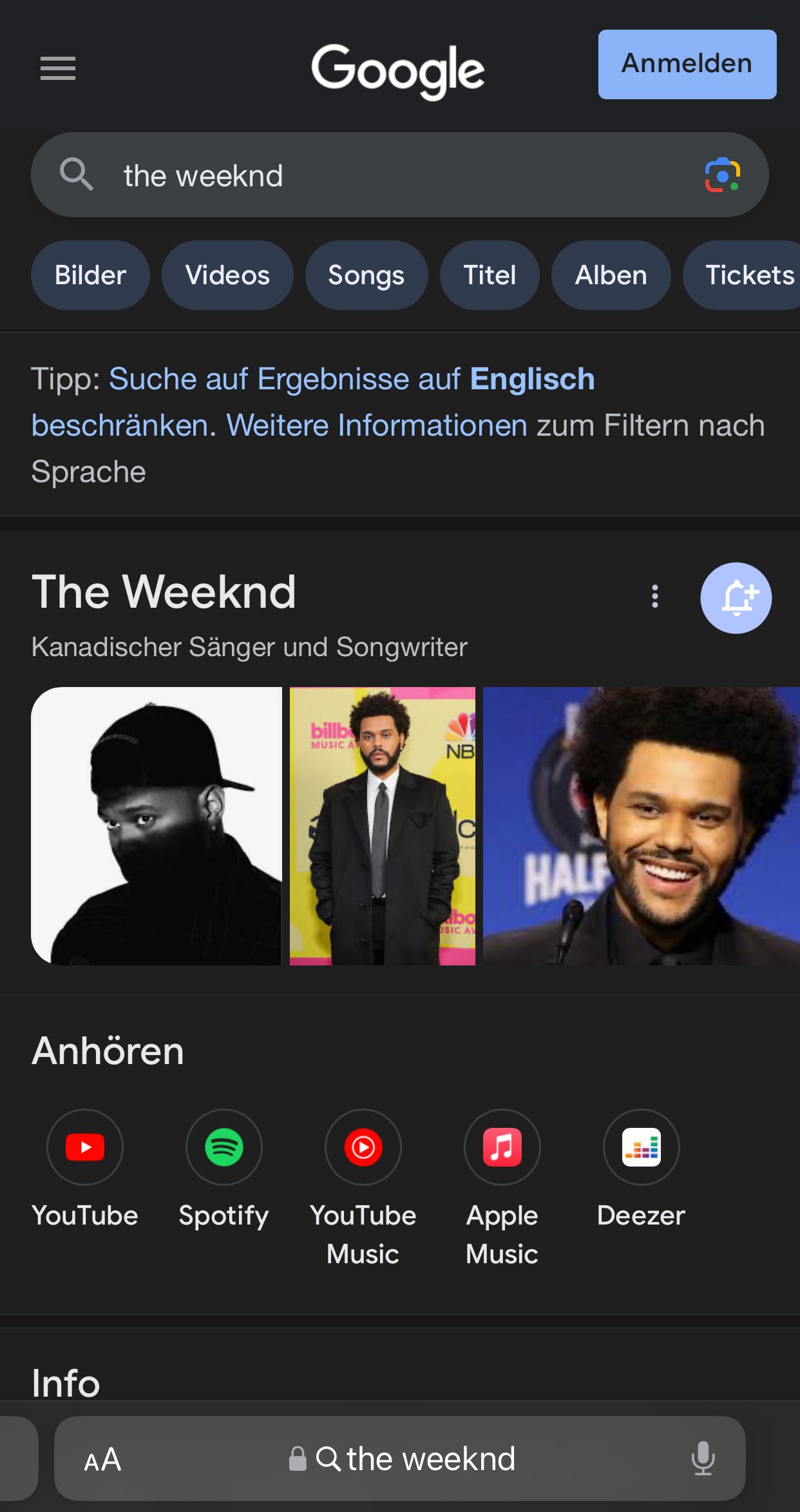Listen on Apple Music

502,1148
